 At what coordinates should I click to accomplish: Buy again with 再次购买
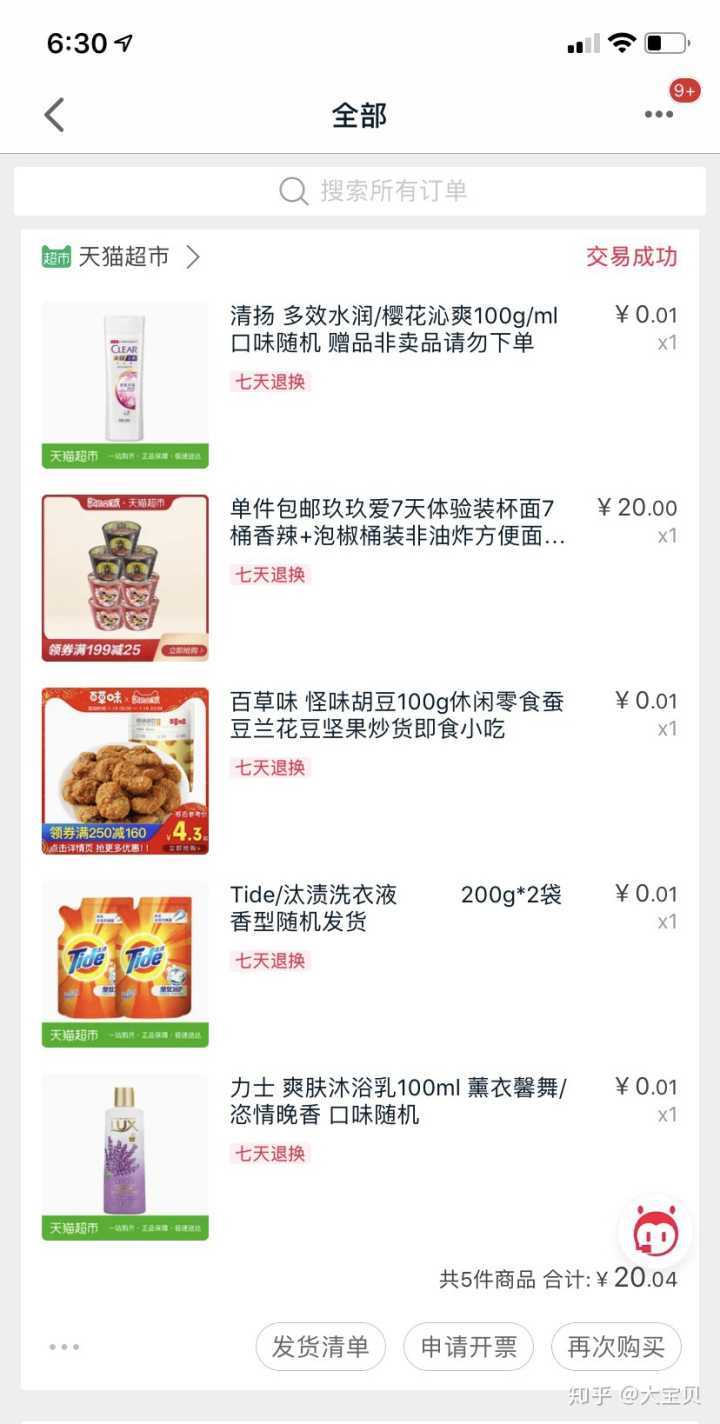(x=616, y=1347)
